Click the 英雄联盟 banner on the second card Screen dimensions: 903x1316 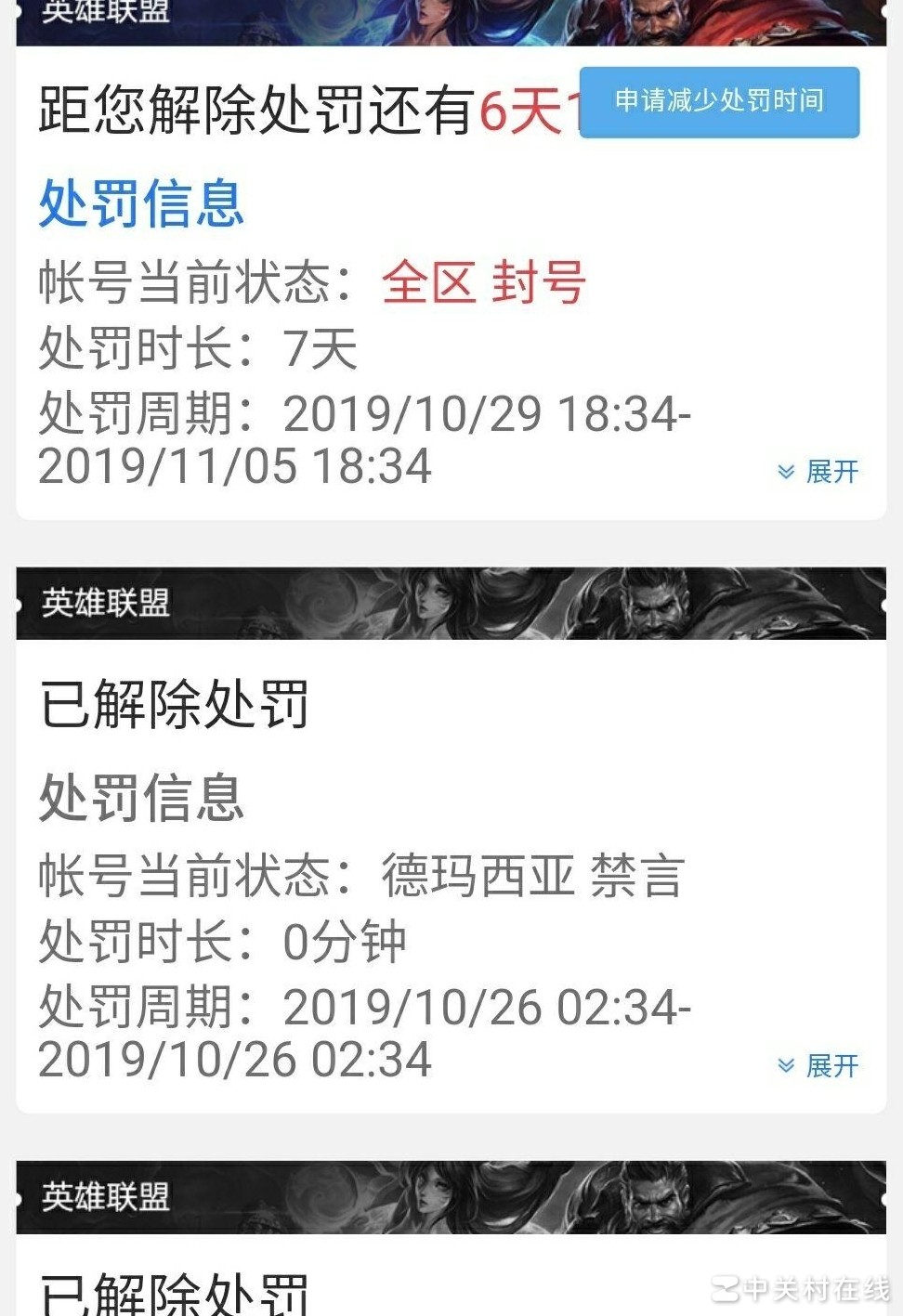pyautogui.click(x=105, y=601)
